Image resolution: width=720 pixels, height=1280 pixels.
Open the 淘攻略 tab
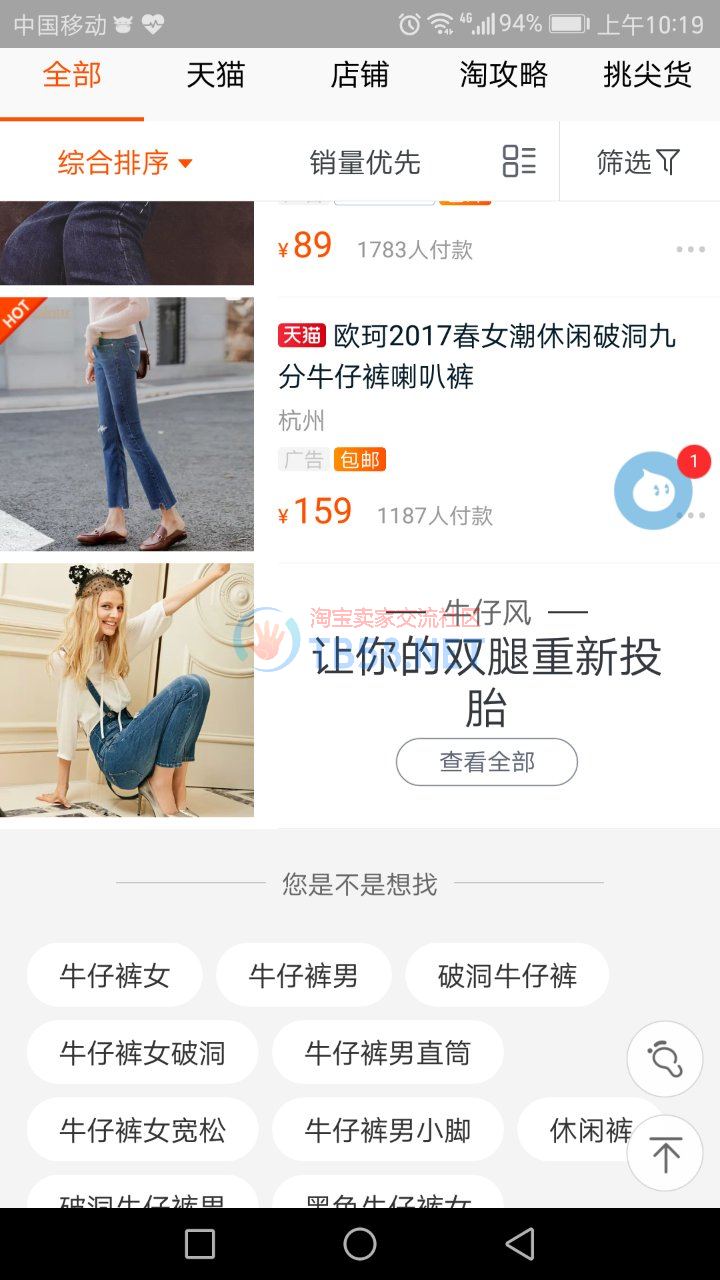pyautogui.click(x=503, y=76)
